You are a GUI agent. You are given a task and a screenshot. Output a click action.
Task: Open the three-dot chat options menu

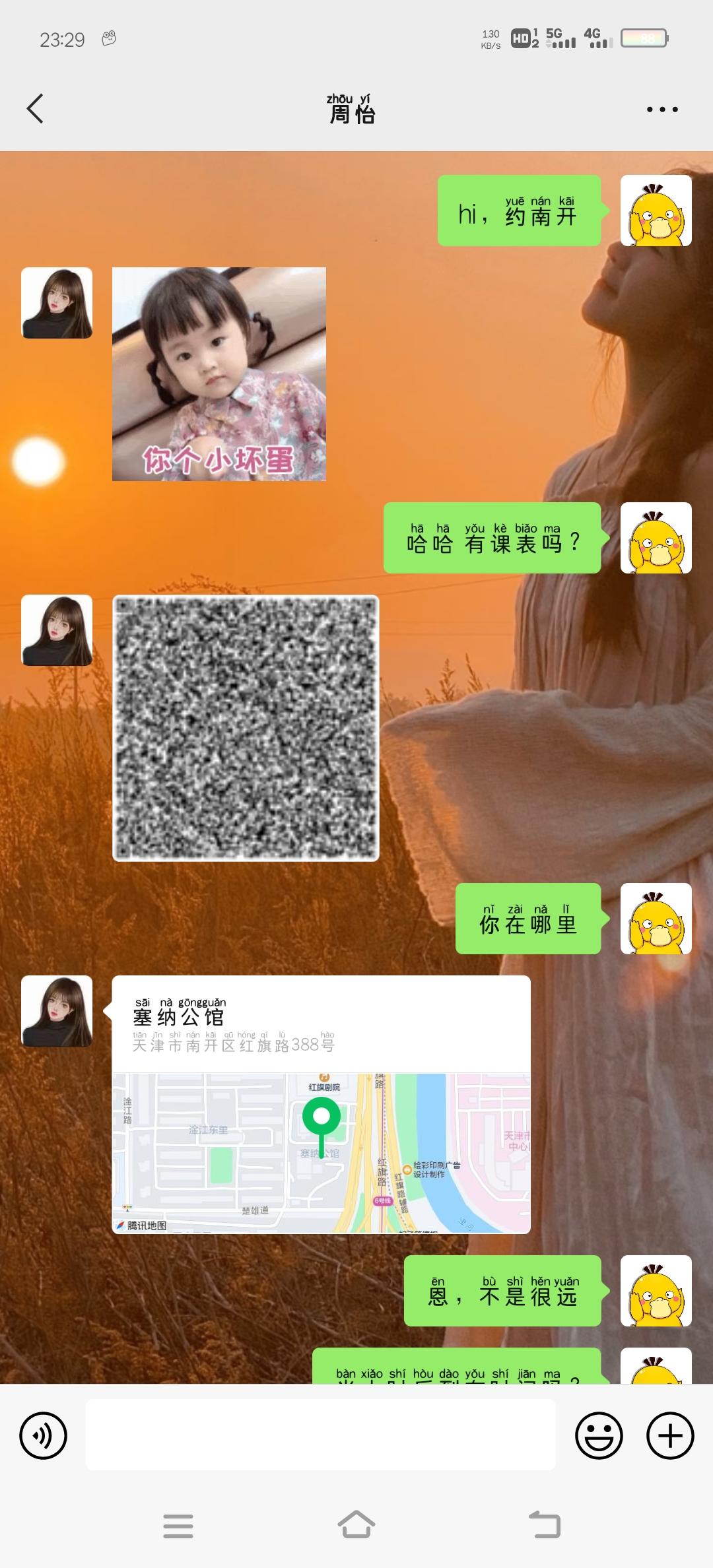pyautogui.click(x=662, y=110)
